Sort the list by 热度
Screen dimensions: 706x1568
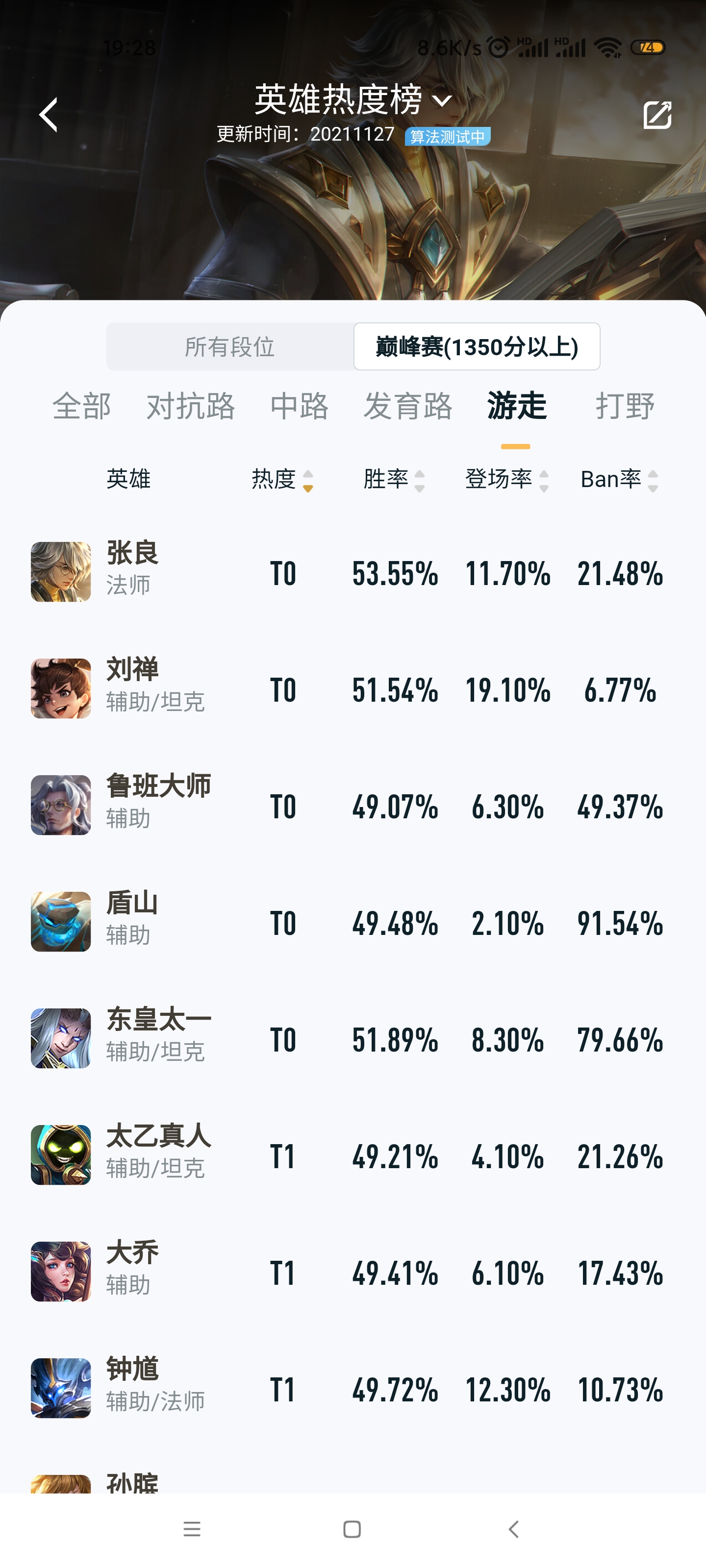click(x=282, y=480)
